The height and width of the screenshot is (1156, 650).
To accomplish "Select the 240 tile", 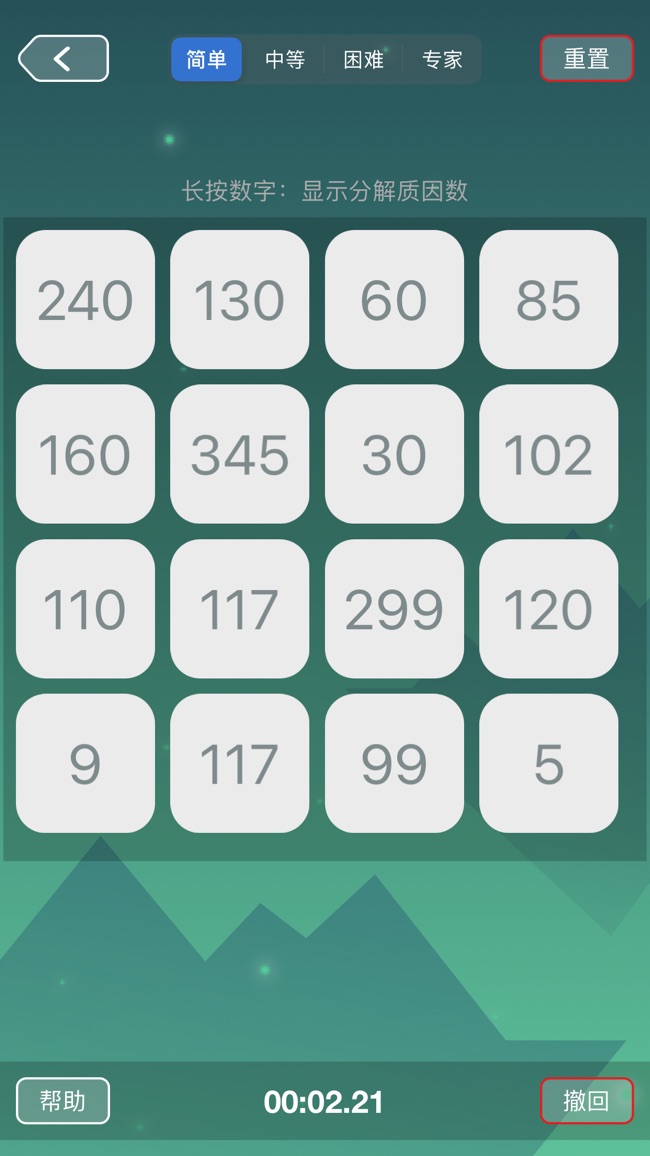I will click(x=85, y=300).
